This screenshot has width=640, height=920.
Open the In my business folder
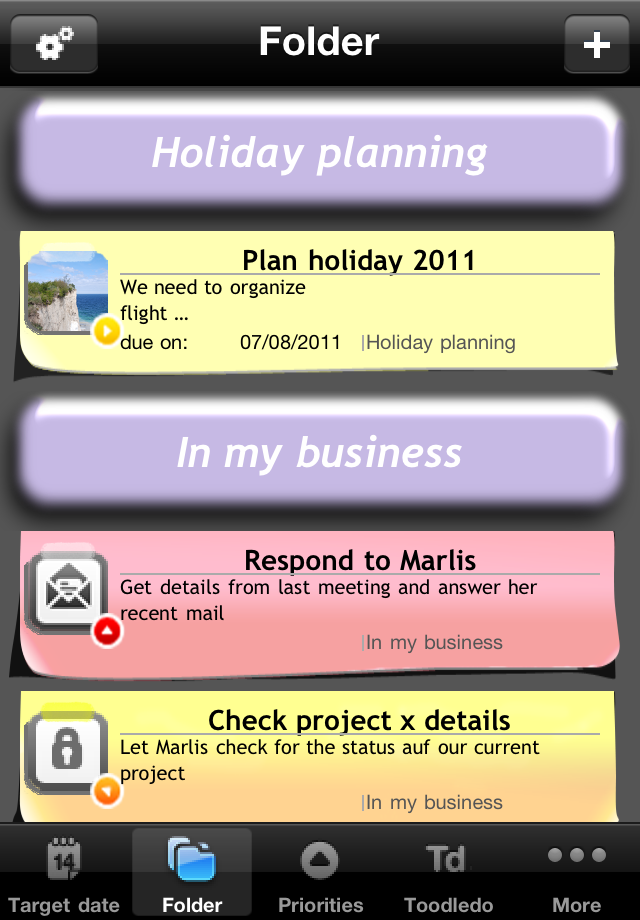(319, 453)
